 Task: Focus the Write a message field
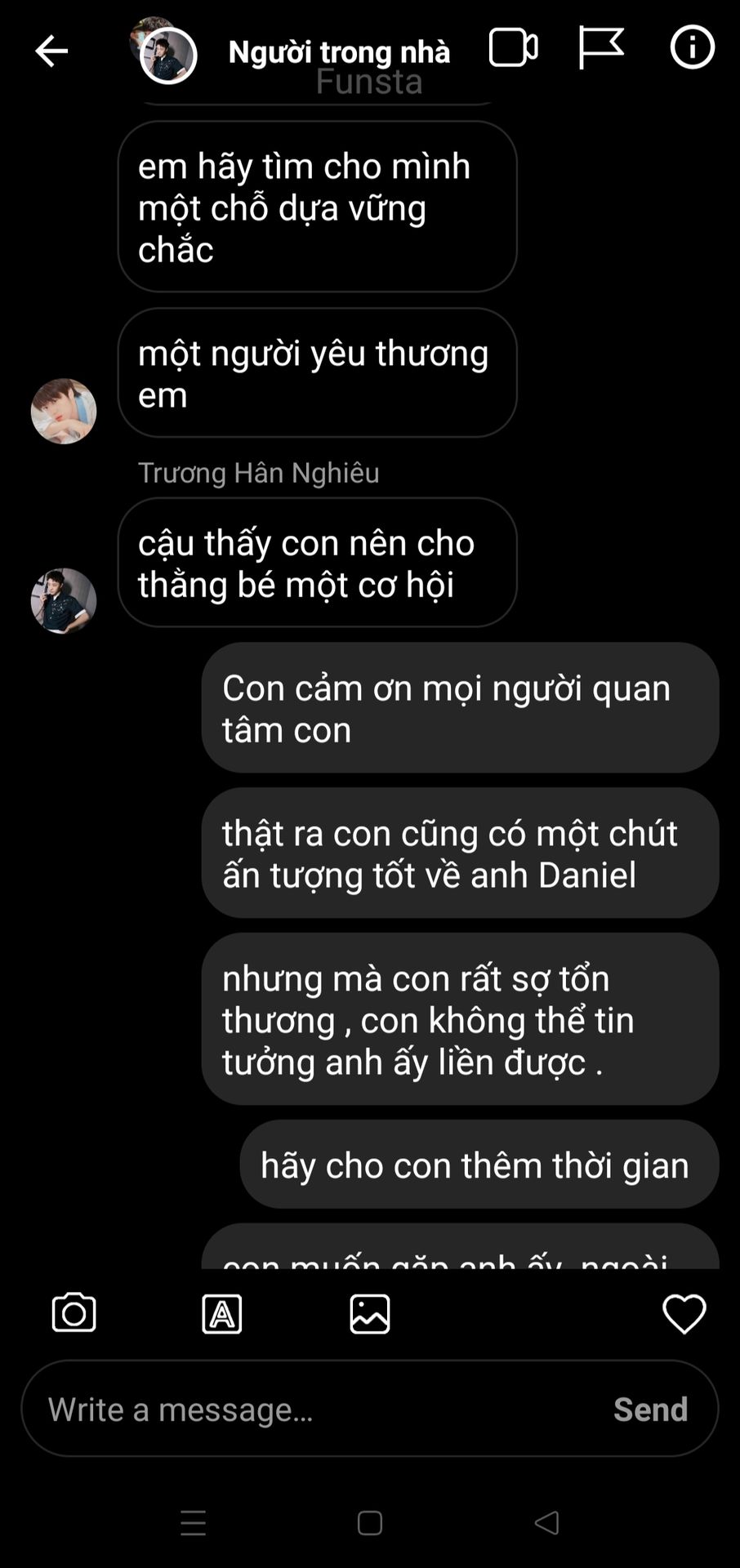pos(319,1409)
